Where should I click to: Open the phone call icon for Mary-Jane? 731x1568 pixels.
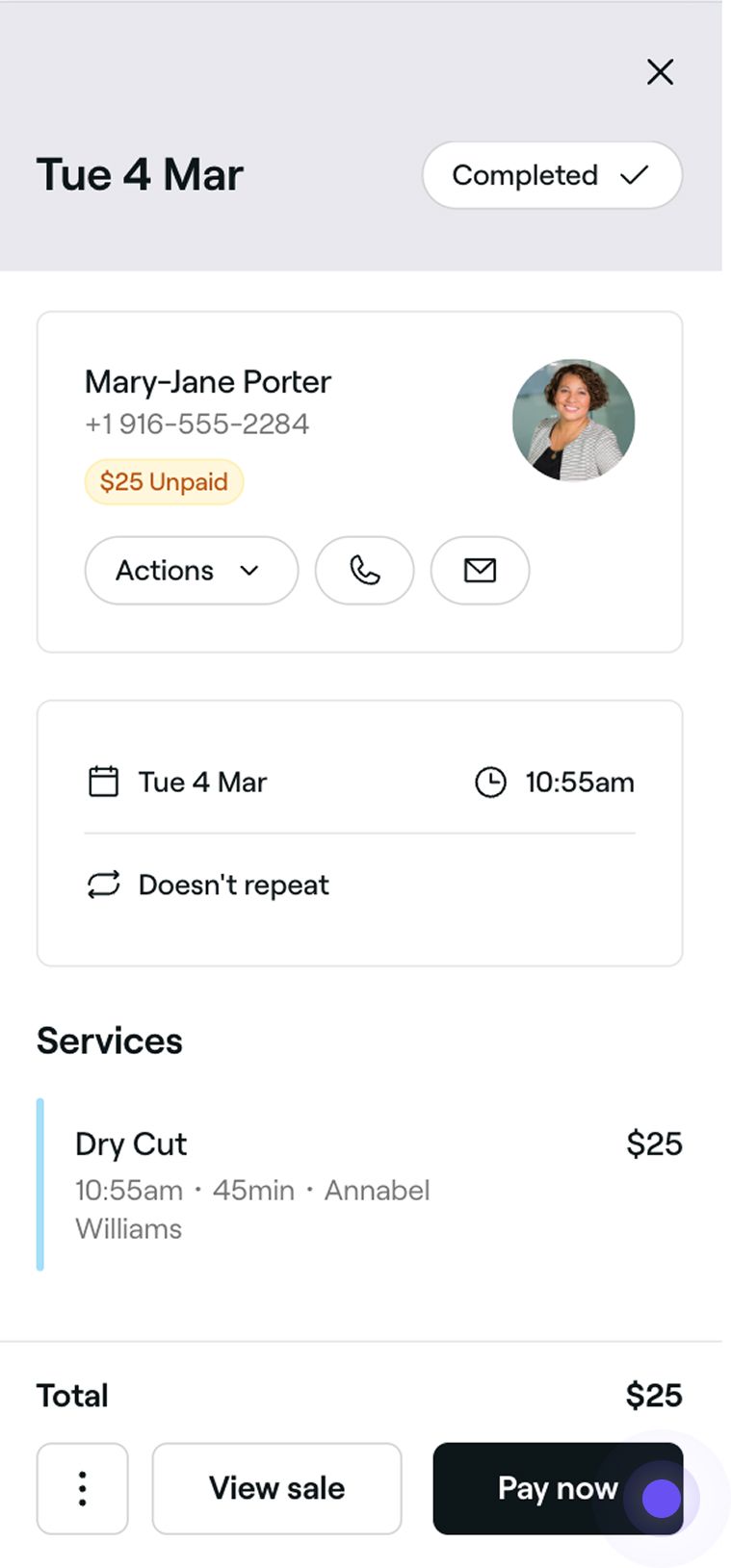(364, 570)
